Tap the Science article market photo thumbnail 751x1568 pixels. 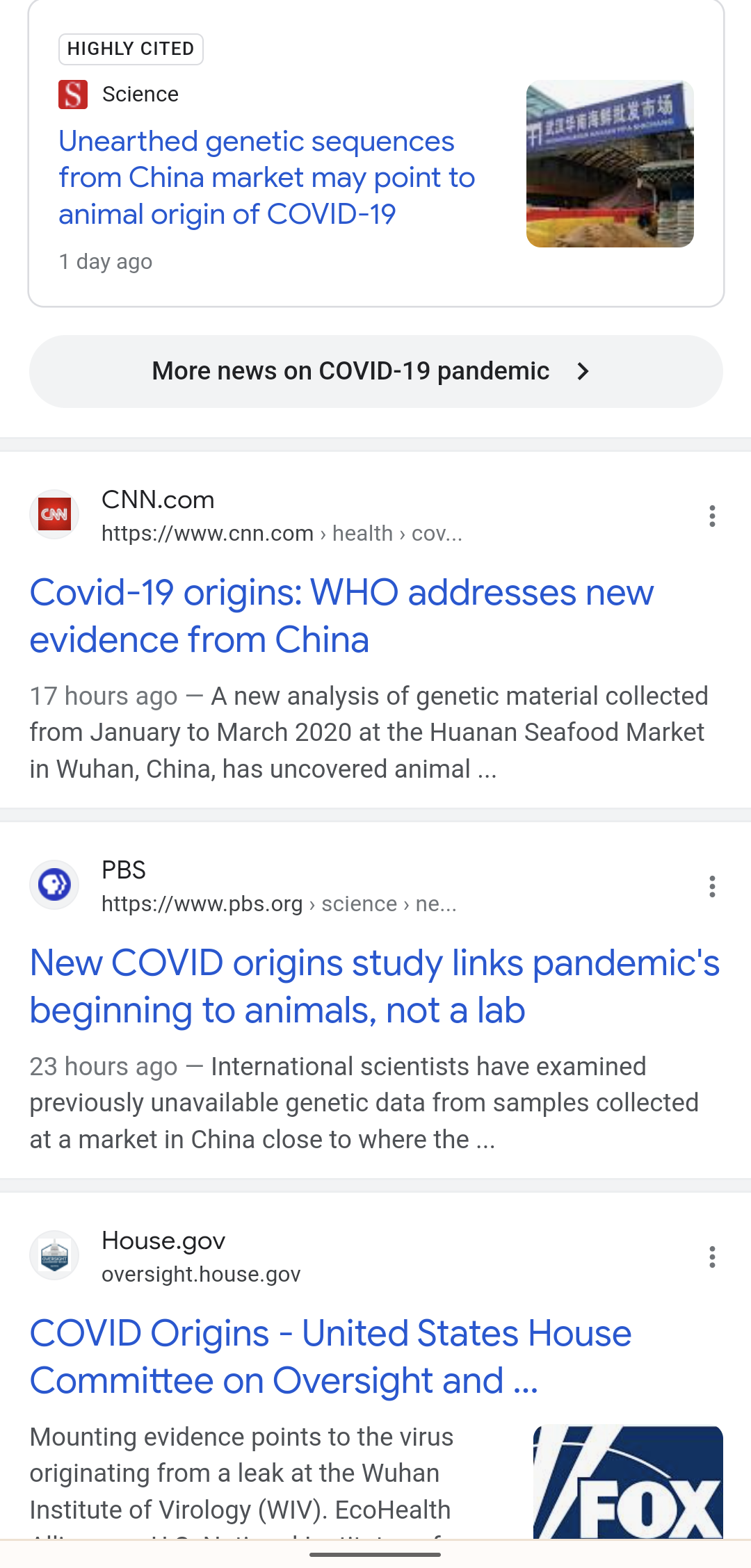(610, 164)
